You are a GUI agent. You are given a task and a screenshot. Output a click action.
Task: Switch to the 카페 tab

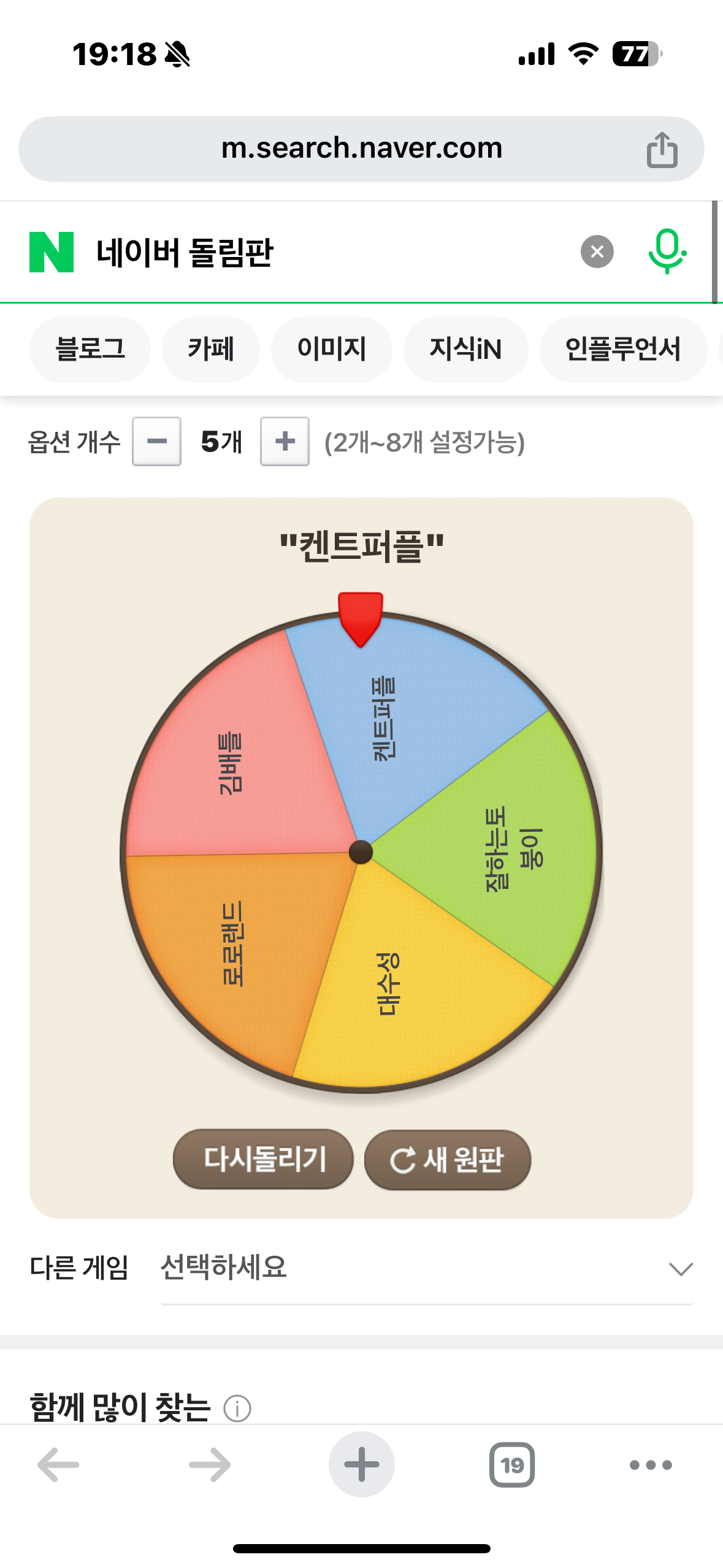pyautogui.click(x=210, y=349)
